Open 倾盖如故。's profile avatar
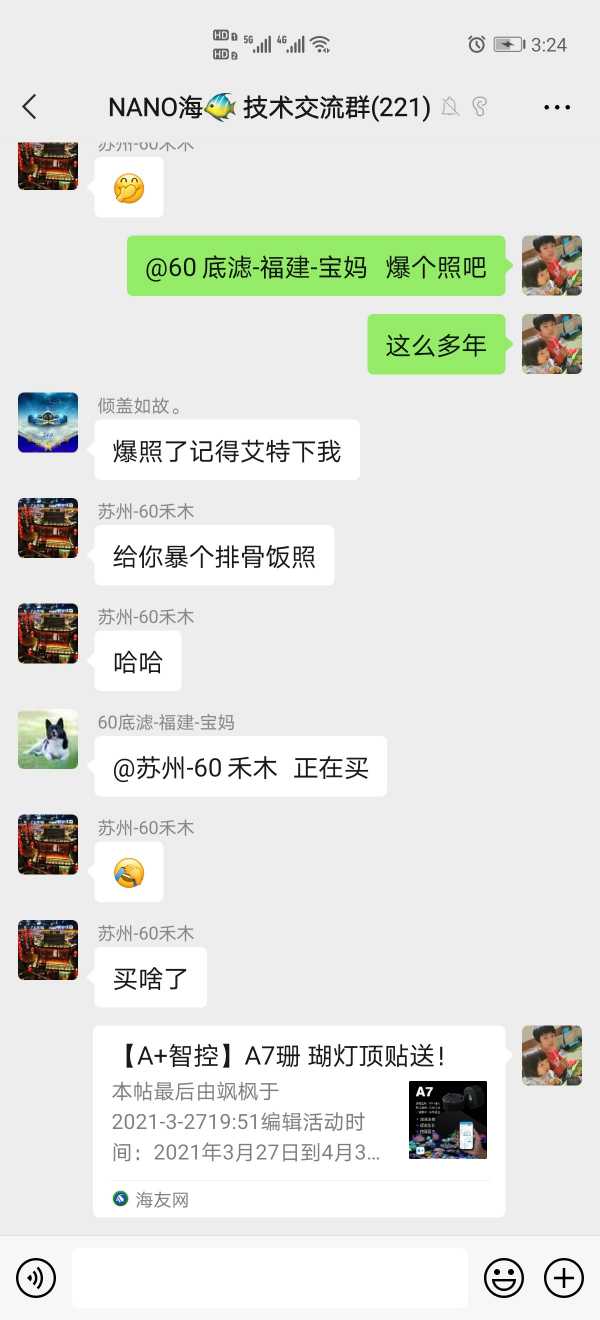The image size is (600, 1320). coord(48,422)
